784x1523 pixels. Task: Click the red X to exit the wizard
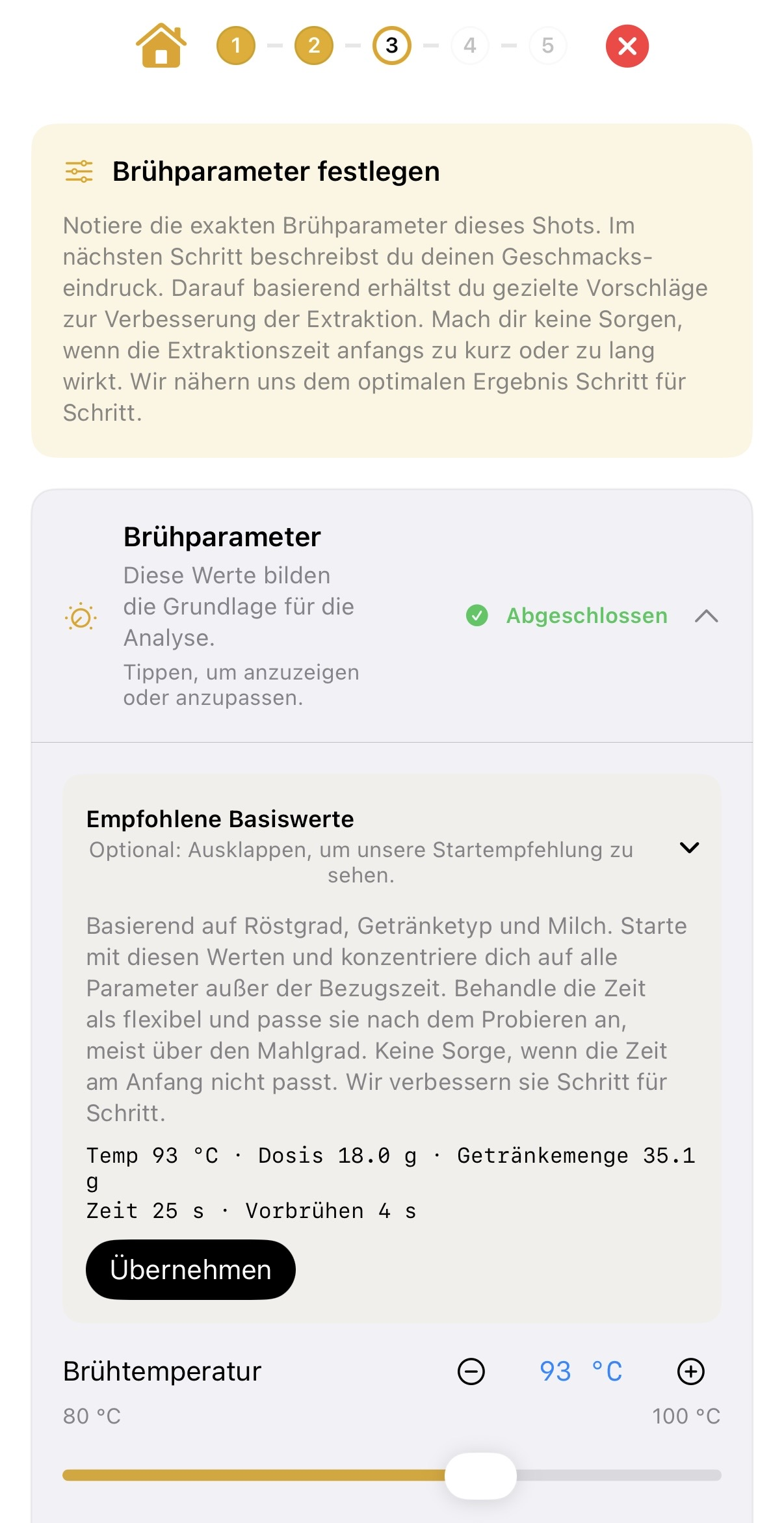click(x=626, y=44)
